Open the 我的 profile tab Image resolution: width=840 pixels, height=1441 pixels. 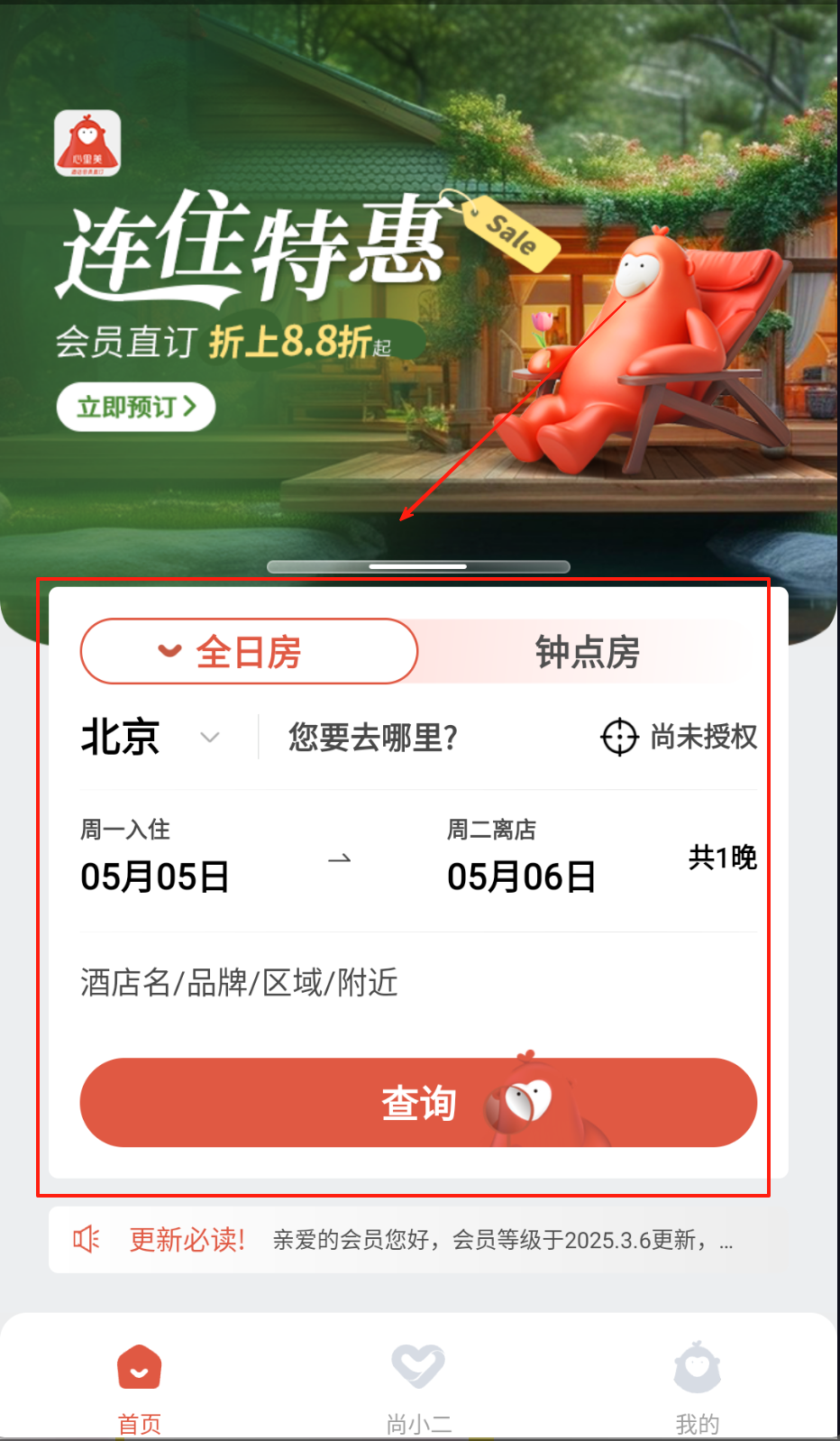[697, 1386]
